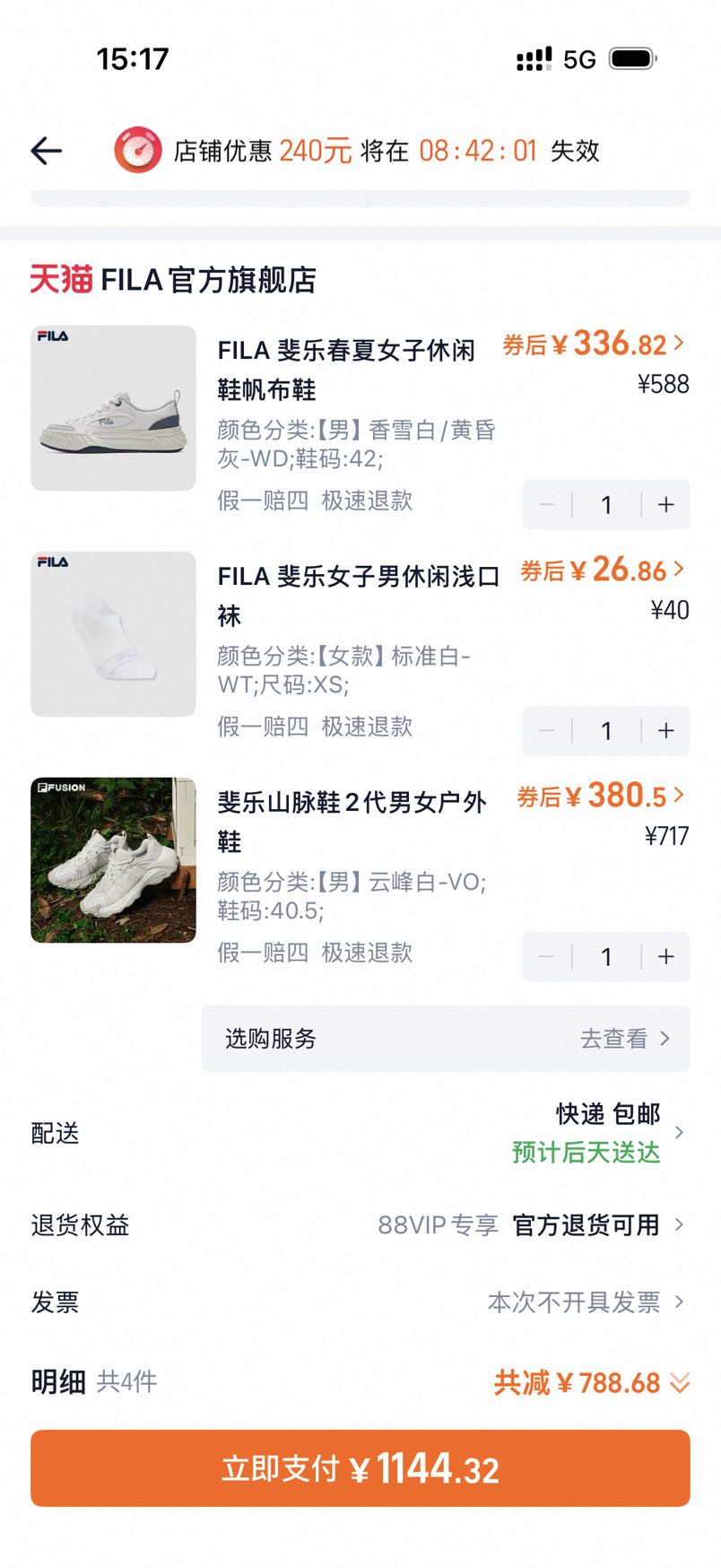Open the 选购服务 row to view services
This screenshot has height=1568, width=721.
tap(446, 1039)
